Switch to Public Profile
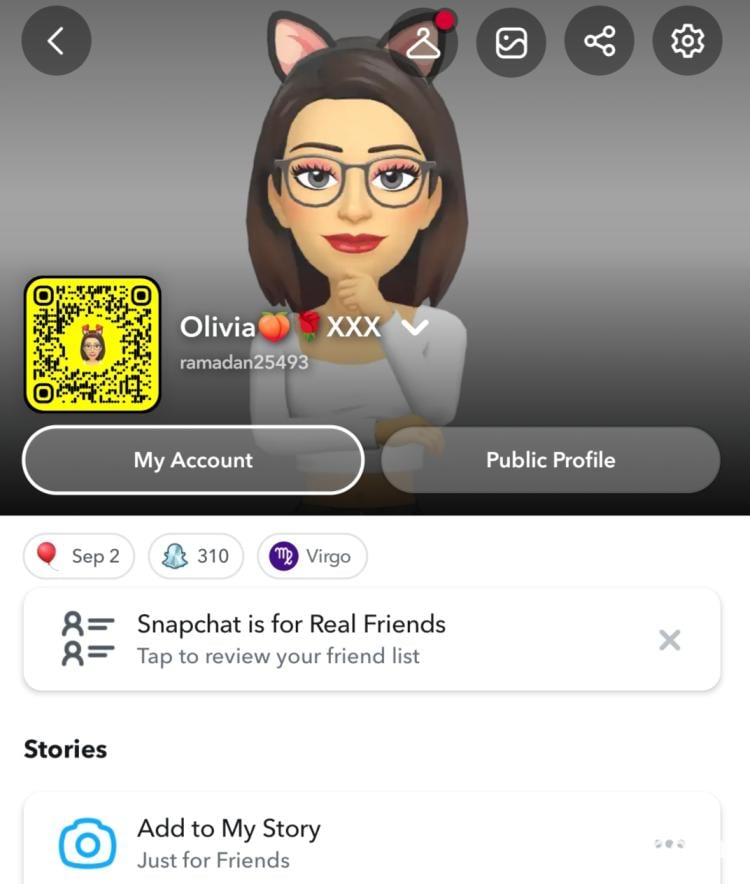Viewport: 750px width, 884px height. click(550, 460)
